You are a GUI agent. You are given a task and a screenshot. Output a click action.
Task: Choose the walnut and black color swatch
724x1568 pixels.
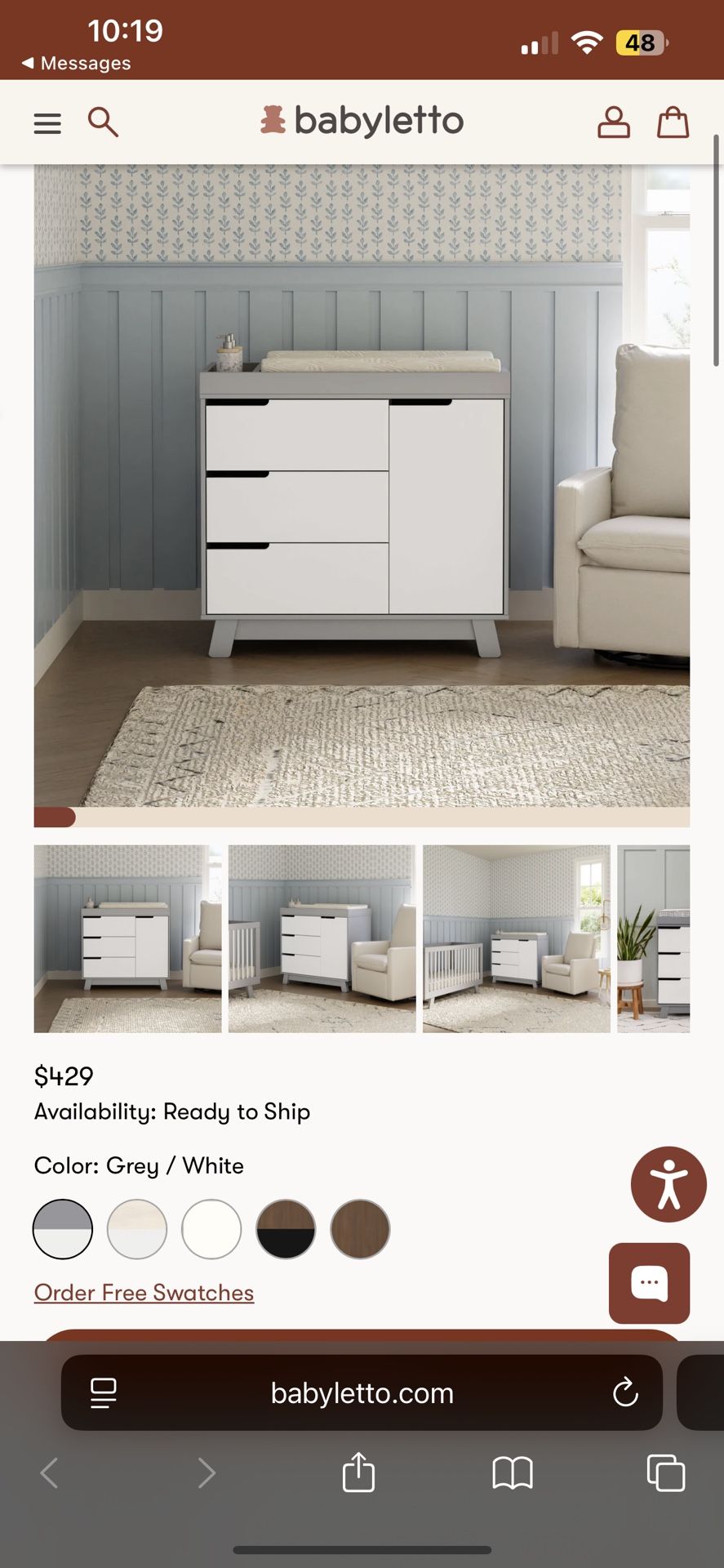(x=286, y=1229)
